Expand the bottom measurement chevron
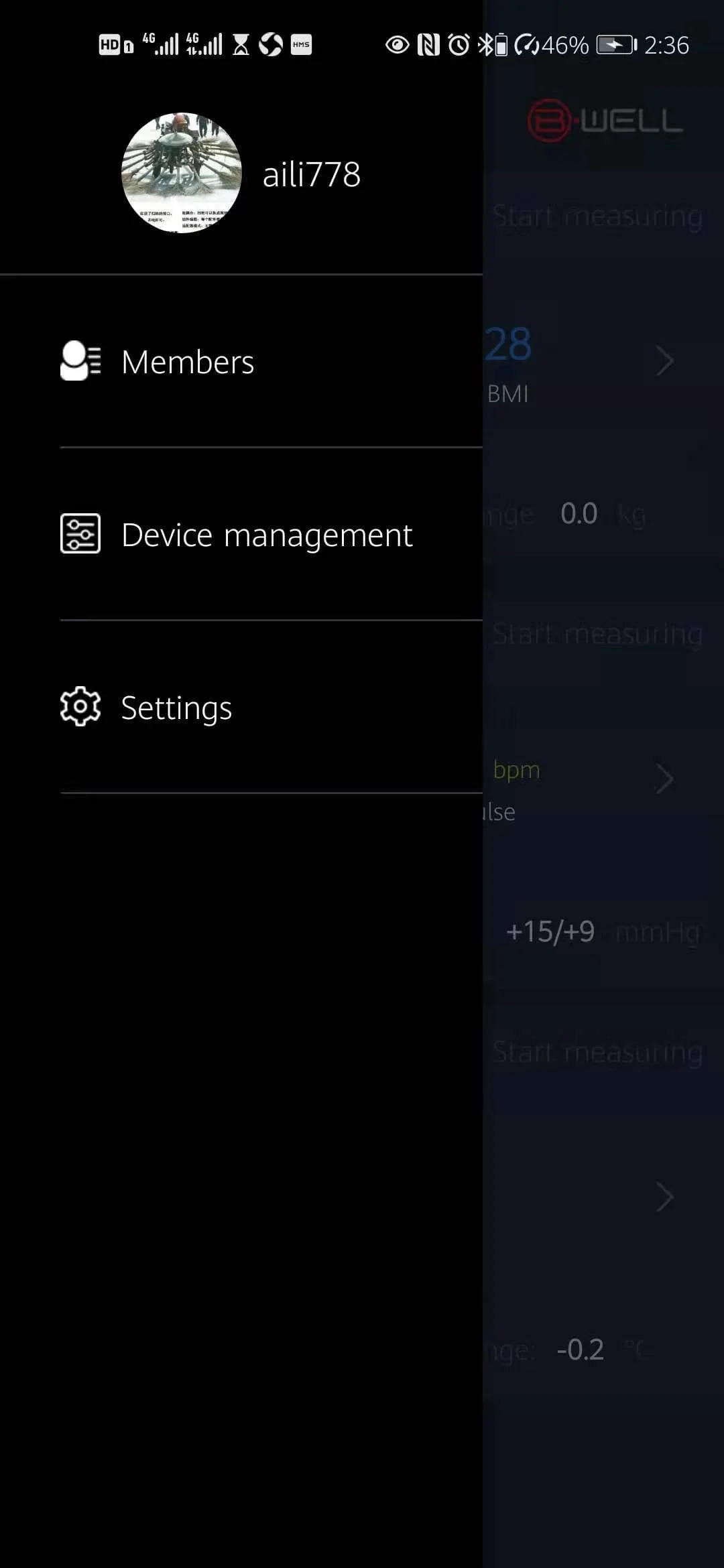This screenshot has width=724, height=1568. pyautogui.click(x=664, y=1197)
